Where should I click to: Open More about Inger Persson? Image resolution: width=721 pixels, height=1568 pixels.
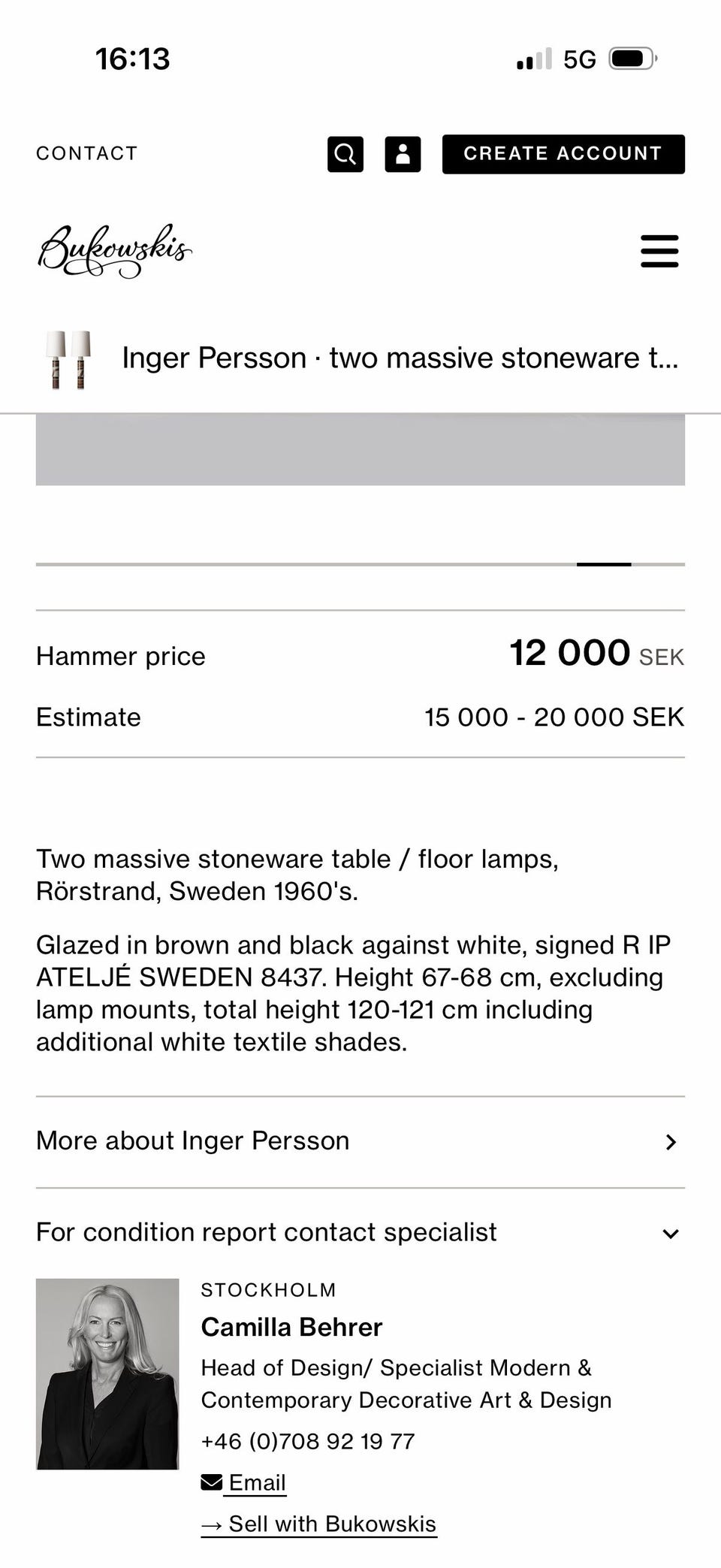360,1141
